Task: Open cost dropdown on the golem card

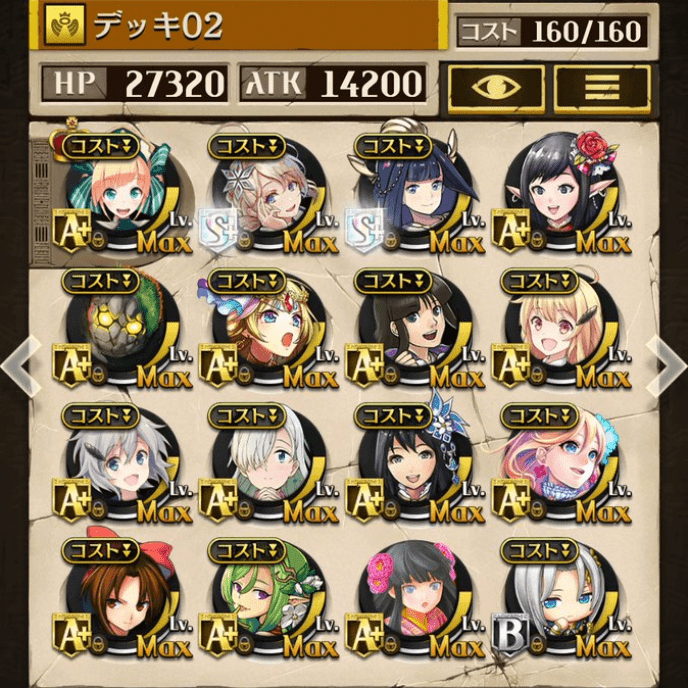Action: [x=100, y=281]
